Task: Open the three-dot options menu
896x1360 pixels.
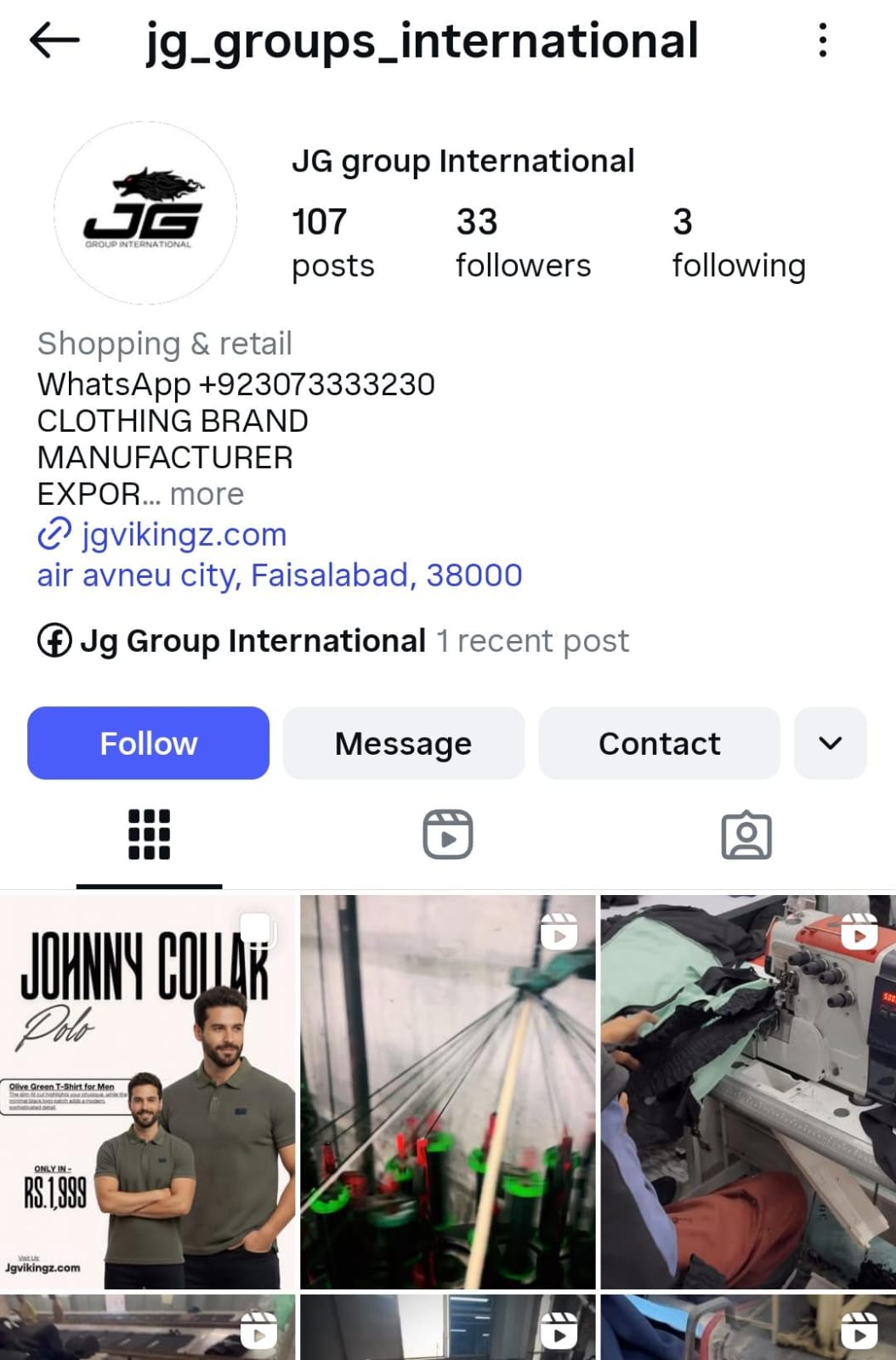Action: 822,39
